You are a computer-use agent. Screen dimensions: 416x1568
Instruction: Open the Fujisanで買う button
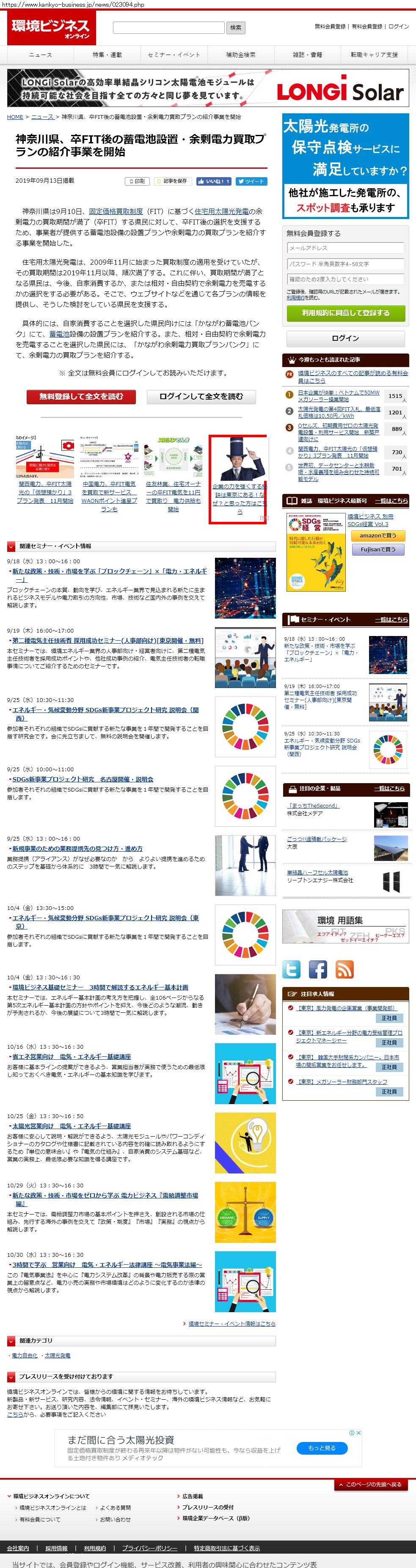pyautogui.click(x=377, y=549)
